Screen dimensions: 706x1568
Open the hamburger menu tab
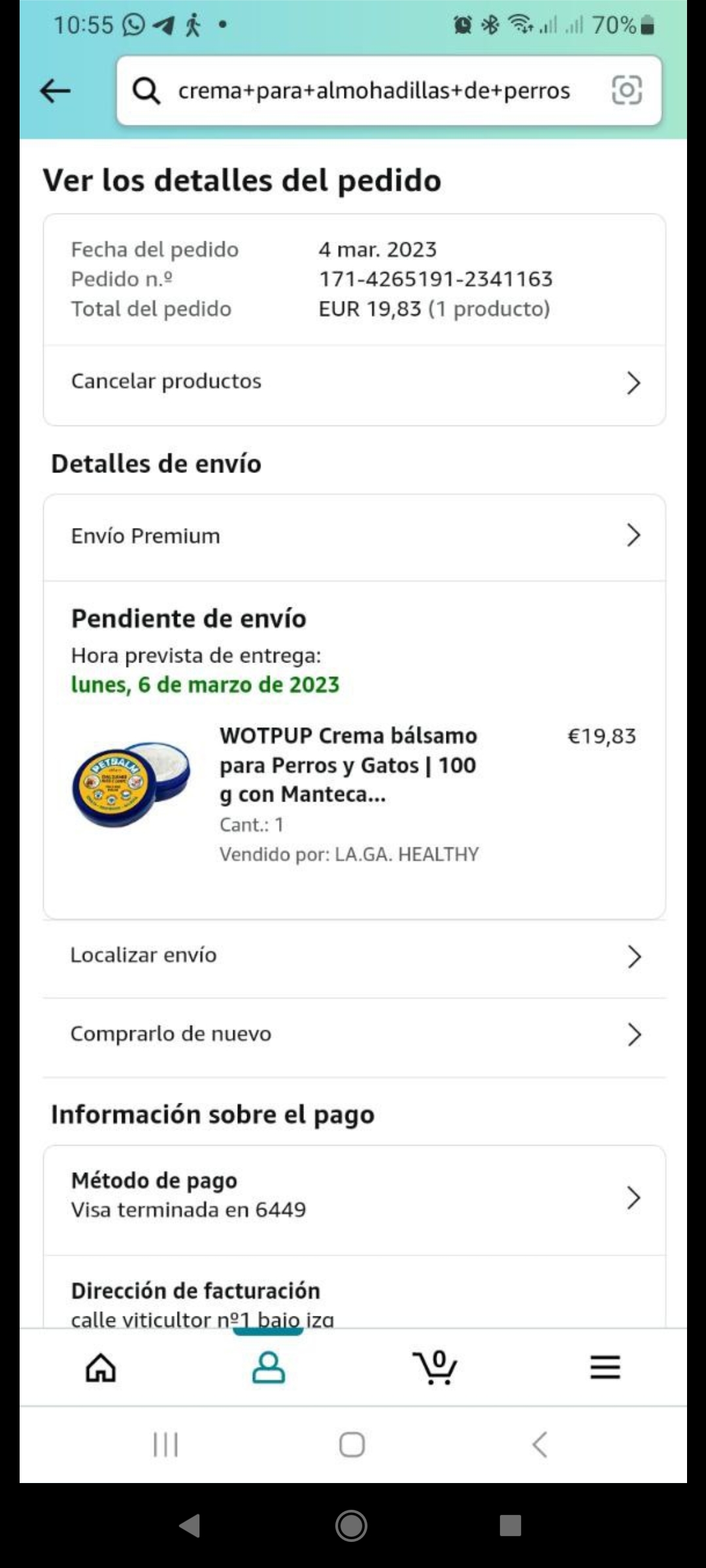pos(605,1367)
